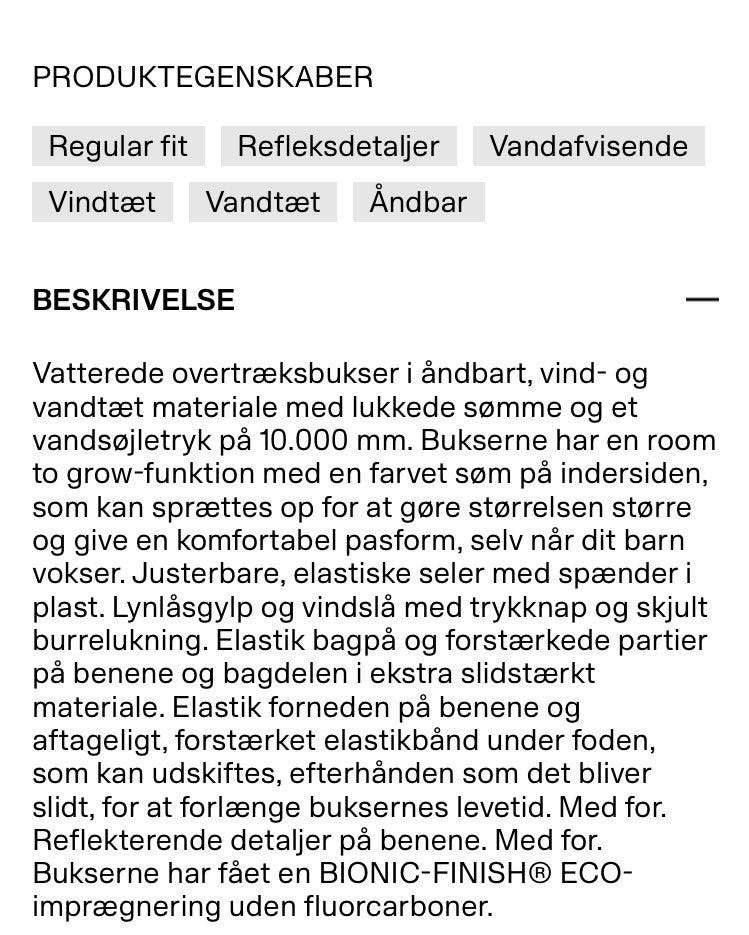Select the "Vandafvisende" feature tag

coord(588,146)
